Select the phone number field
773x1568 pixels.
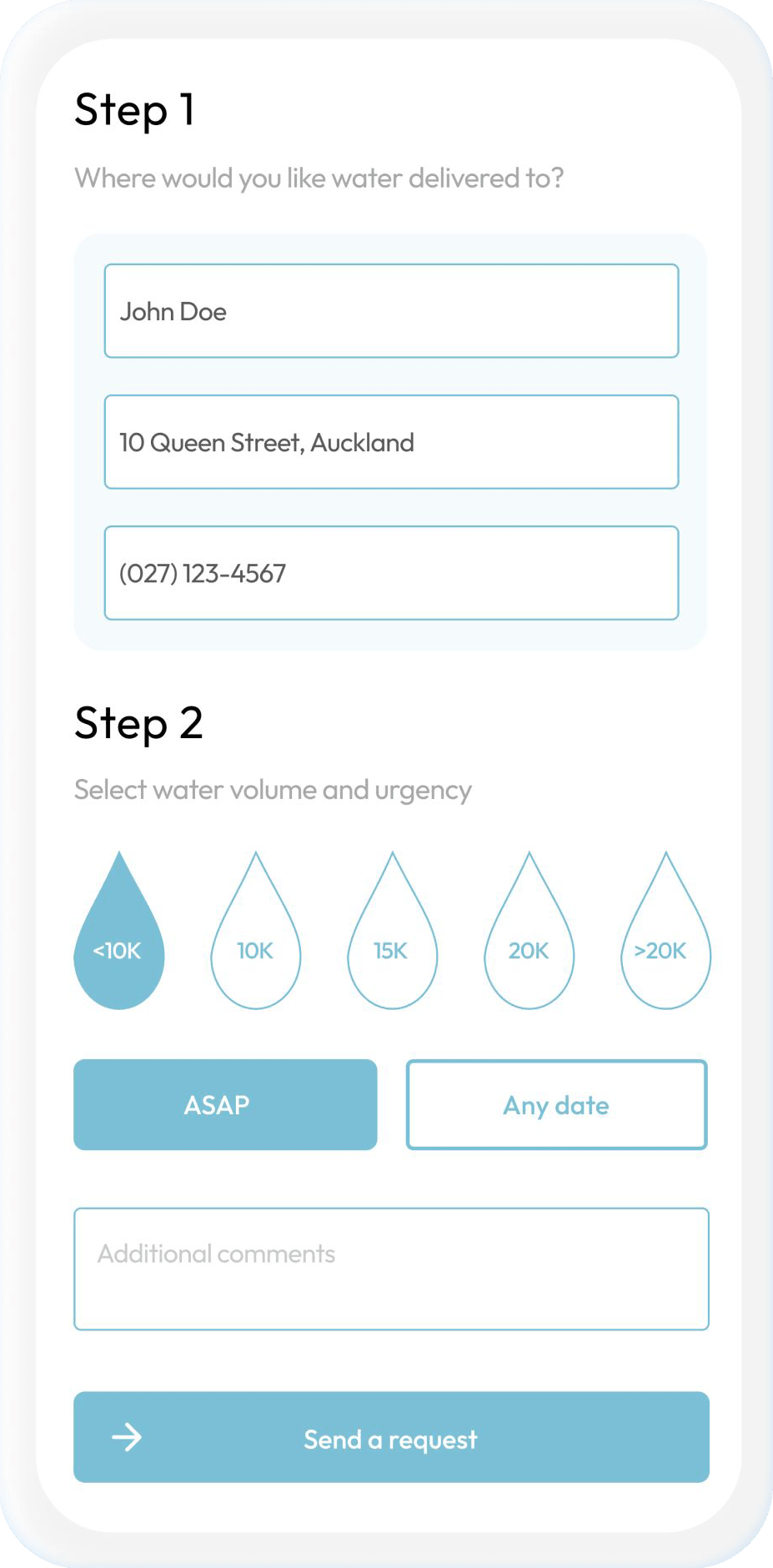[x=390, y=573]
